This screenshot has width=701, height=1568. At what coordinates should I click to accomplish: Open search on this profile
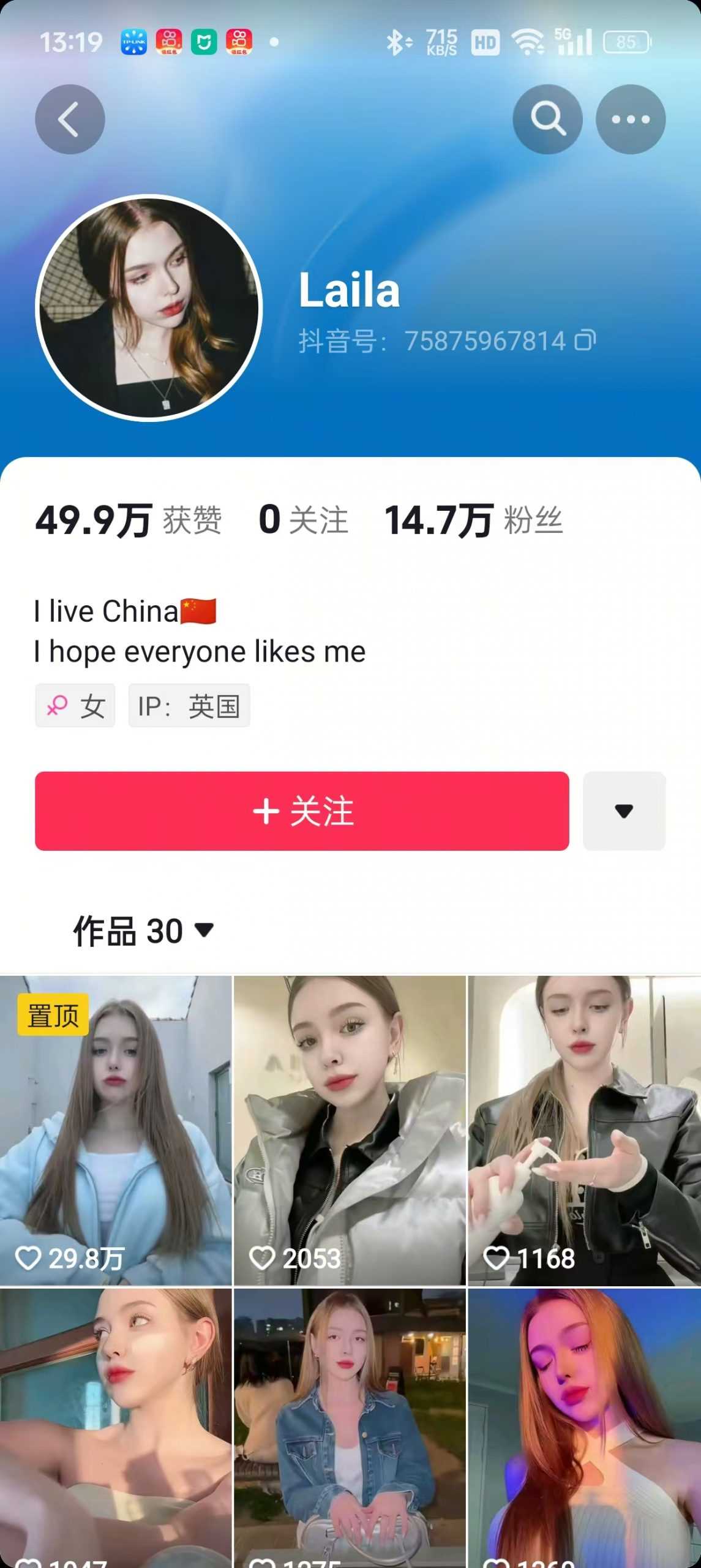[547, 119]
